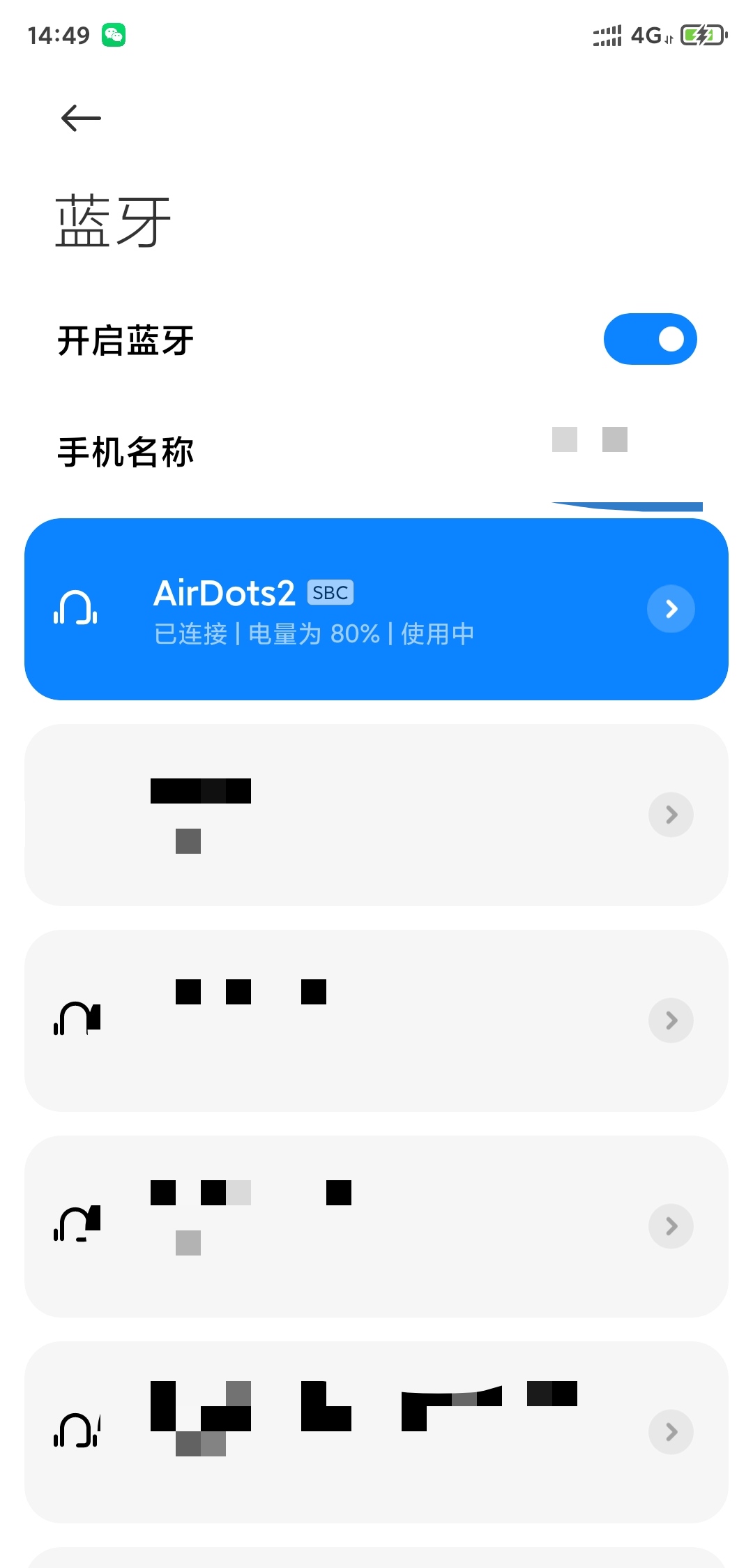Open the chevron on the last visible device card
The image size is (753, 1568).
(x=670, y=1432)
